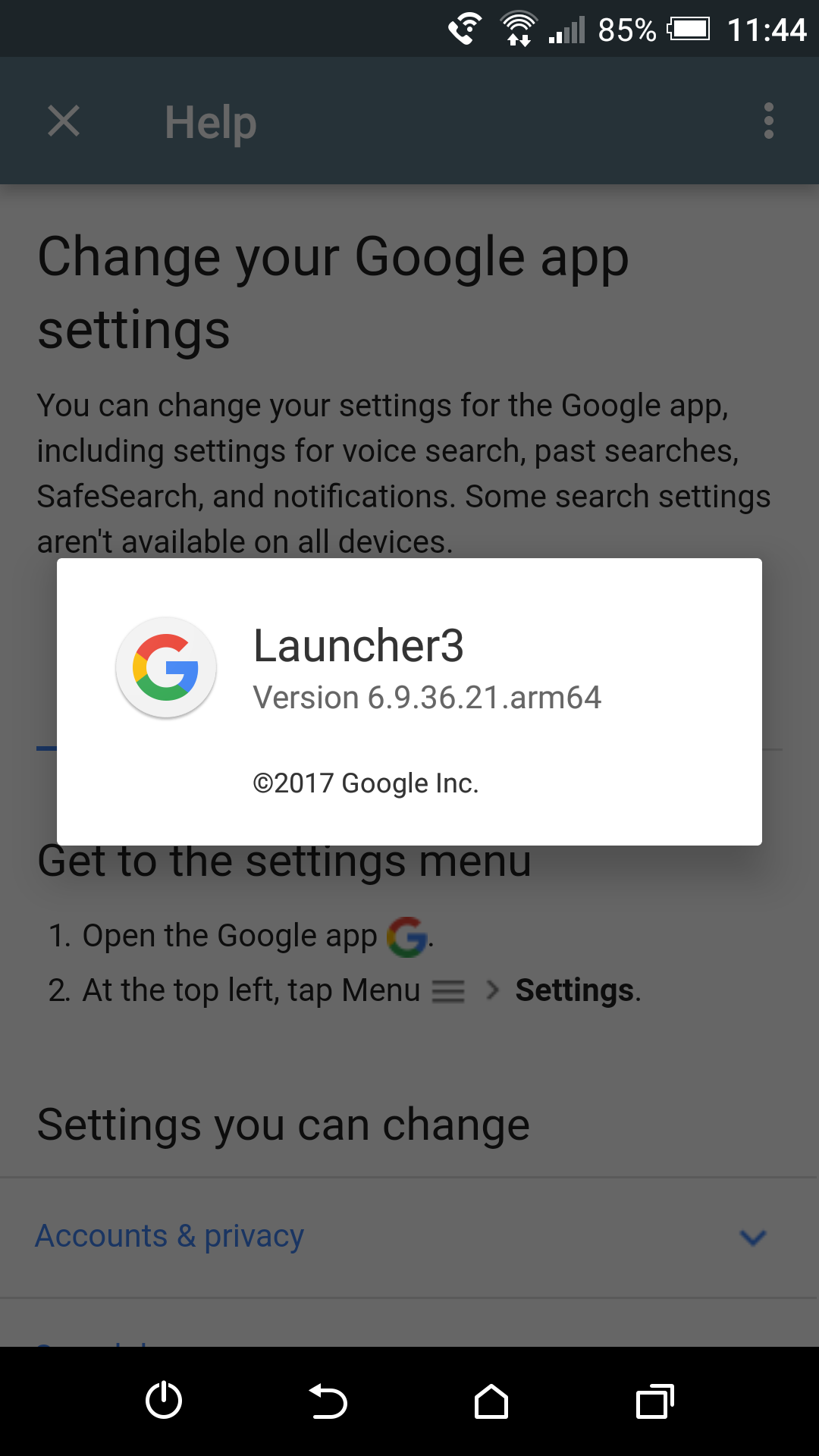Open recent apps
Screen dimensions: 819x1456
click(x=655, y=1401)
